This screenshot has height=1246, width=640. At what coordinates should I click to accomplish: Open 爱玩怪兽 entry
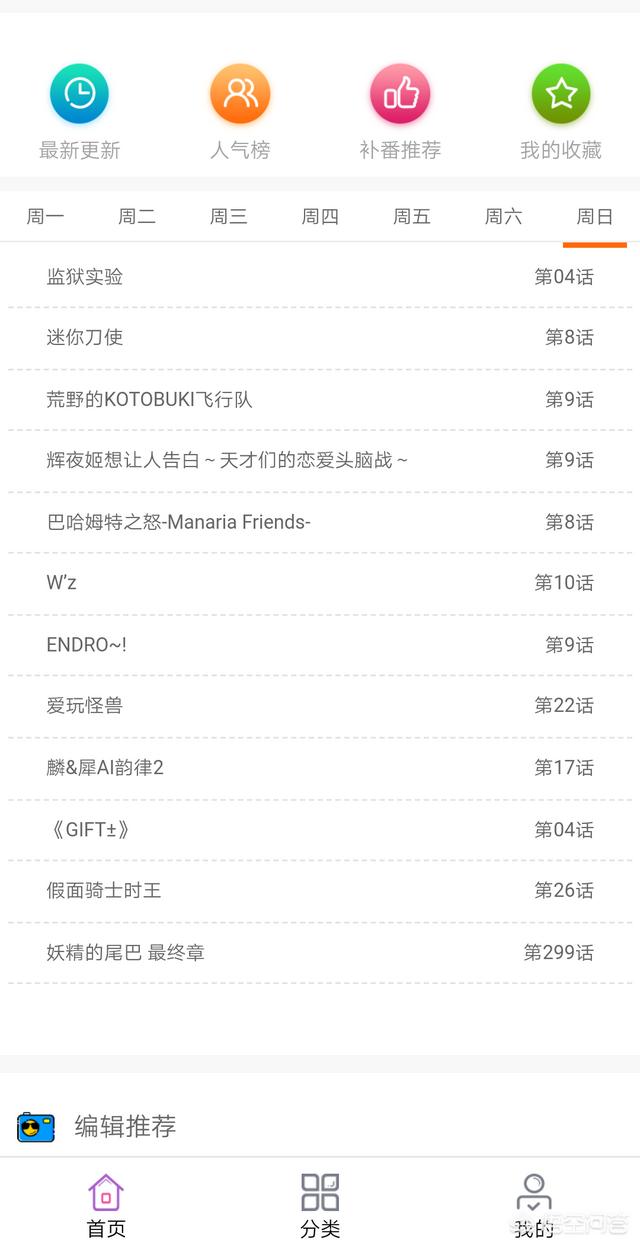click(320, 706)
